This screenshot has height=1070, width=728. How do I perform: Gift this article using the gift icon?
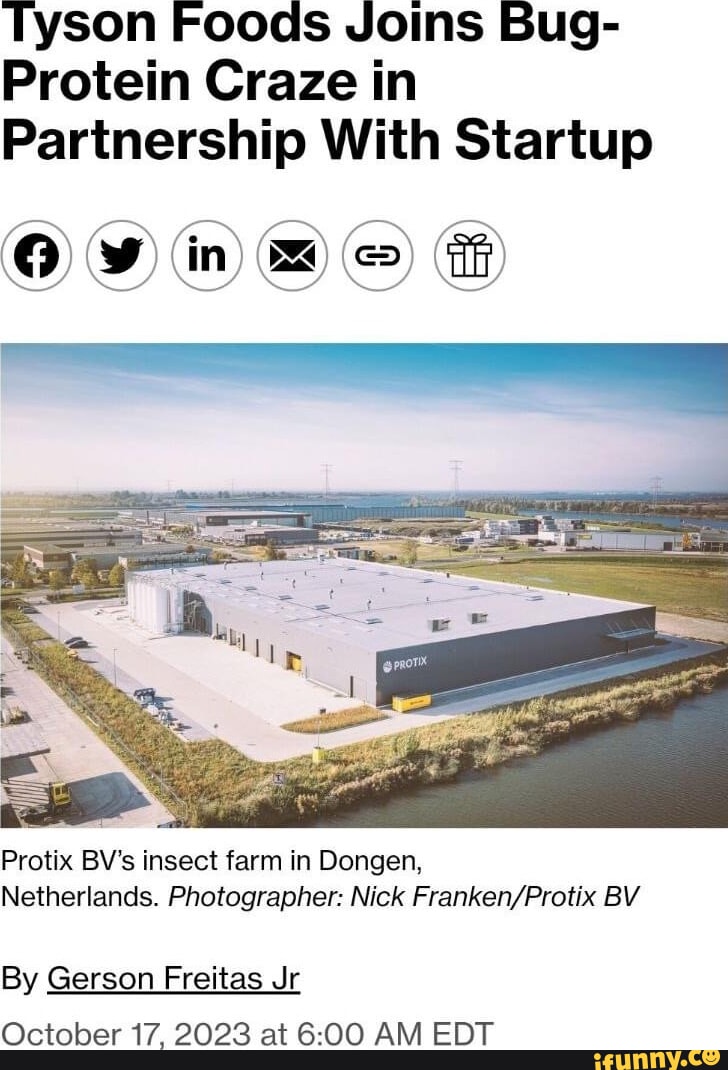coord(470,256)
